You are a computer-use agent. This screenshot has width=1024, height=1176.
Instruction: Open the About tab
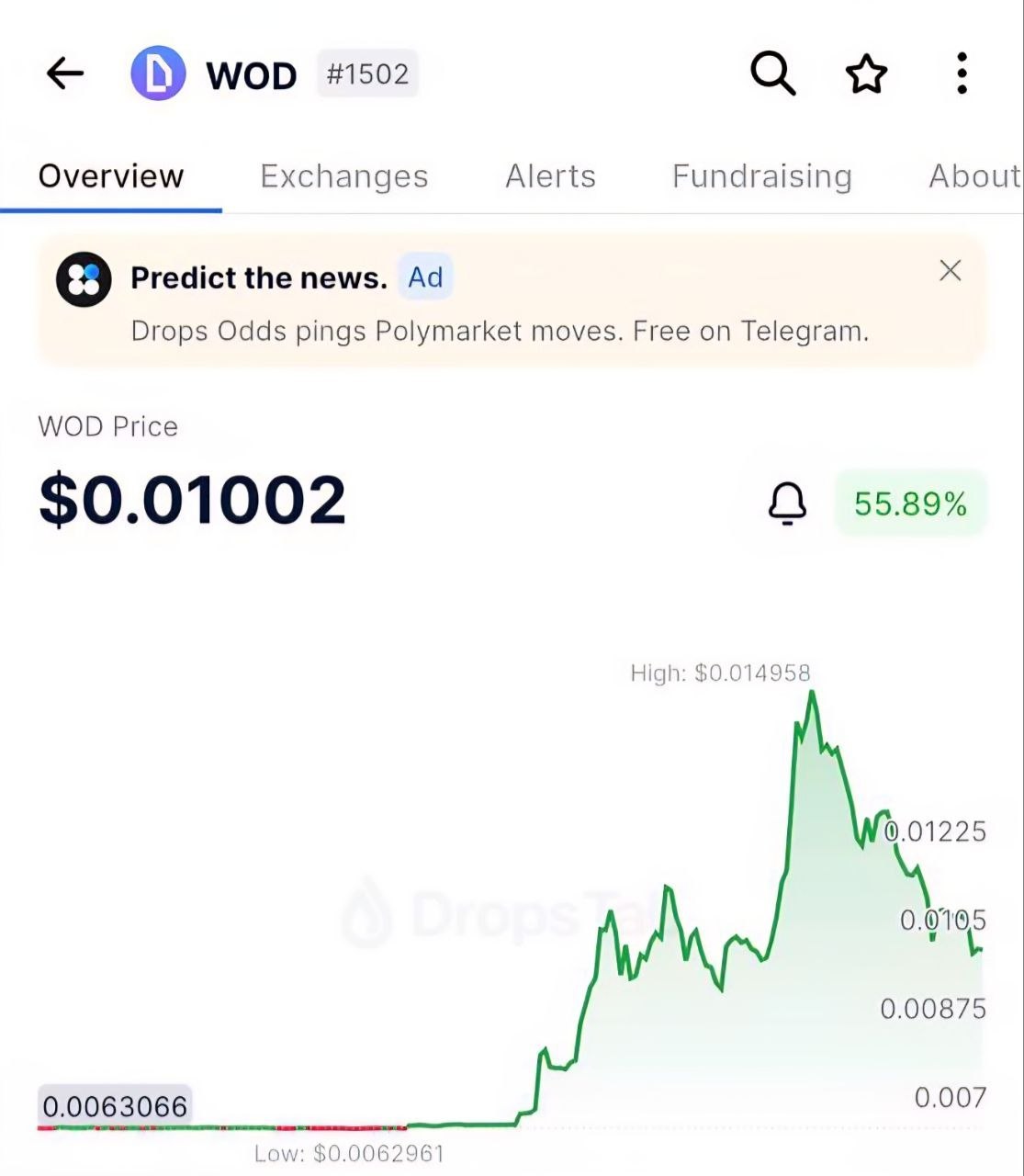pyautogui.click(x=975, y=176)
